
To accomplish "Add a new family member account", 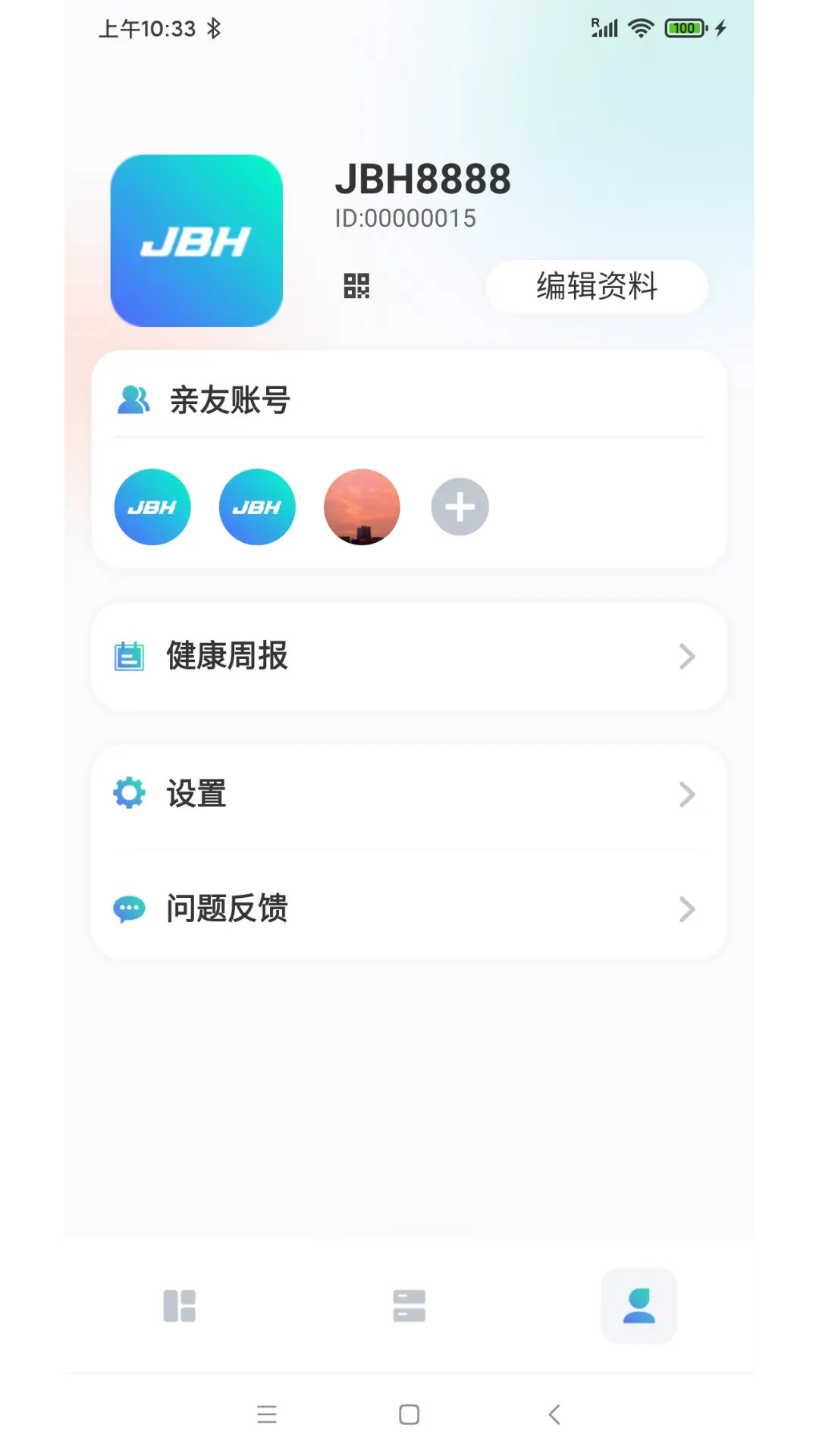I will (460, 507).
